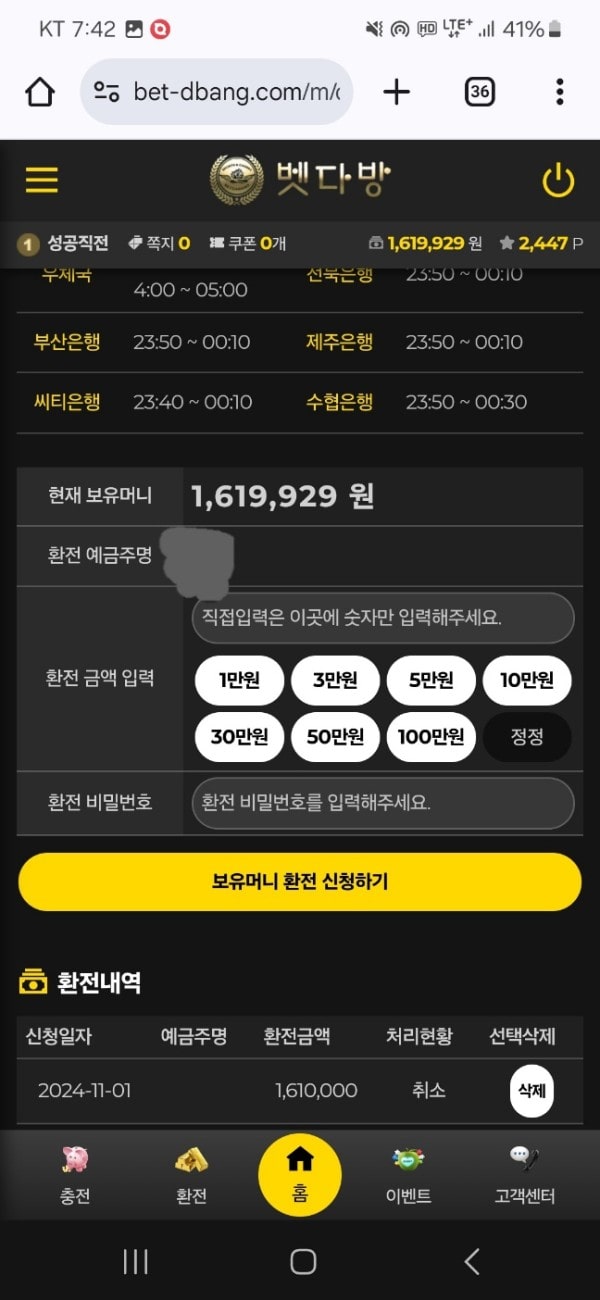Add 30만원 to withdrawal amount
The height and width of the screenshot is (1300, 600).
(x=240, y=738)
